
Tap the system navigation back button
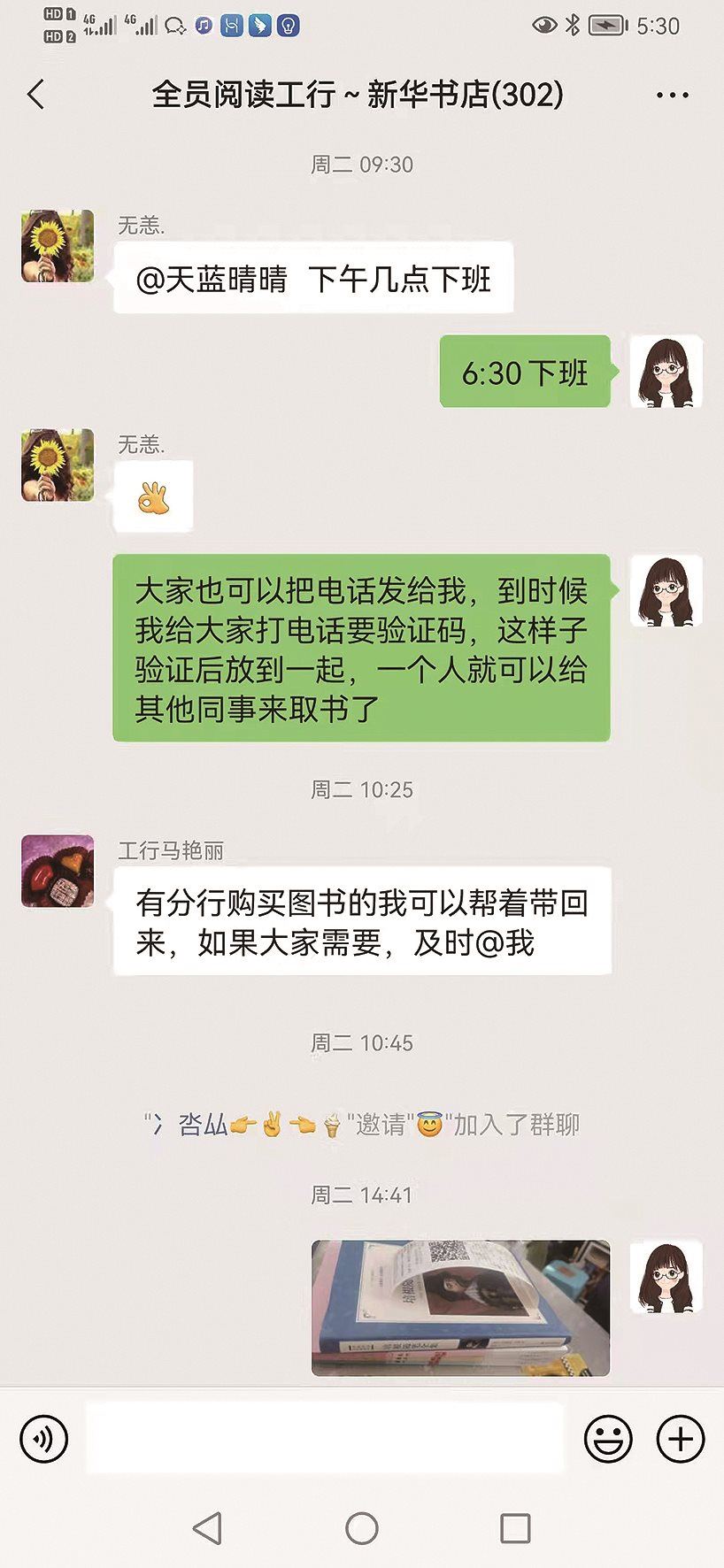207,1528
